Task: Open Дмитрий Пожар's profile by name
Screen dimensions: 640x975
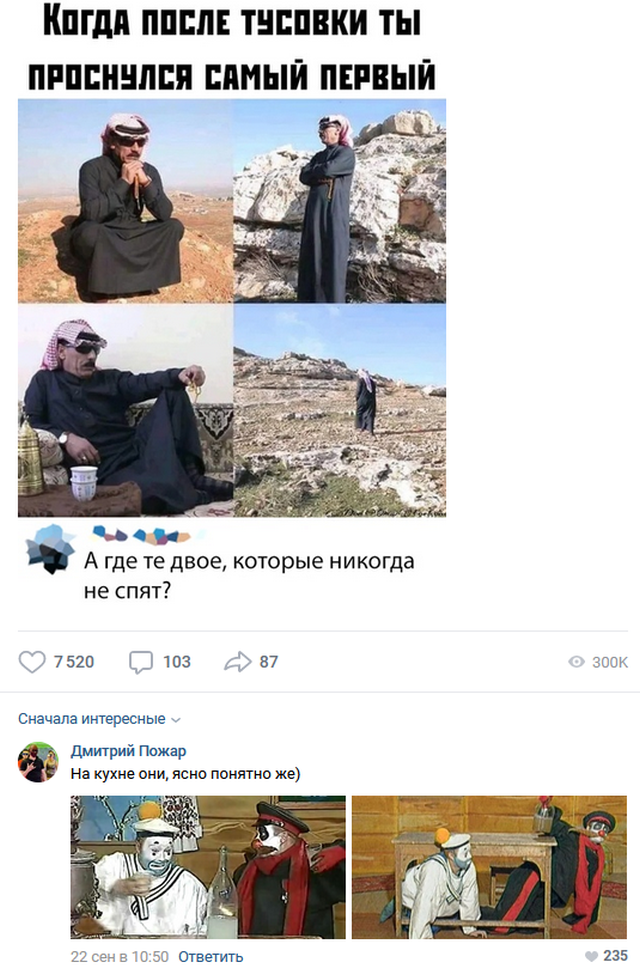Action: [x=128, y=751]
